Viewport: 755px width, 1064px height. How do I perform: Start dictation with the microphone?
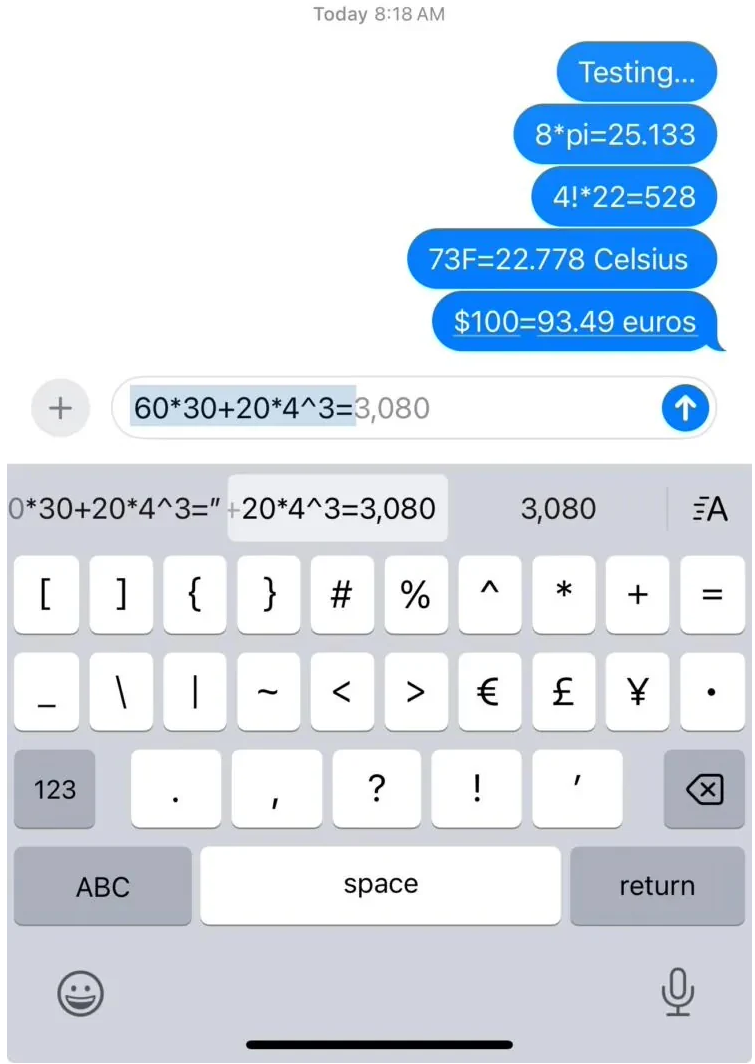click(677, 992)
